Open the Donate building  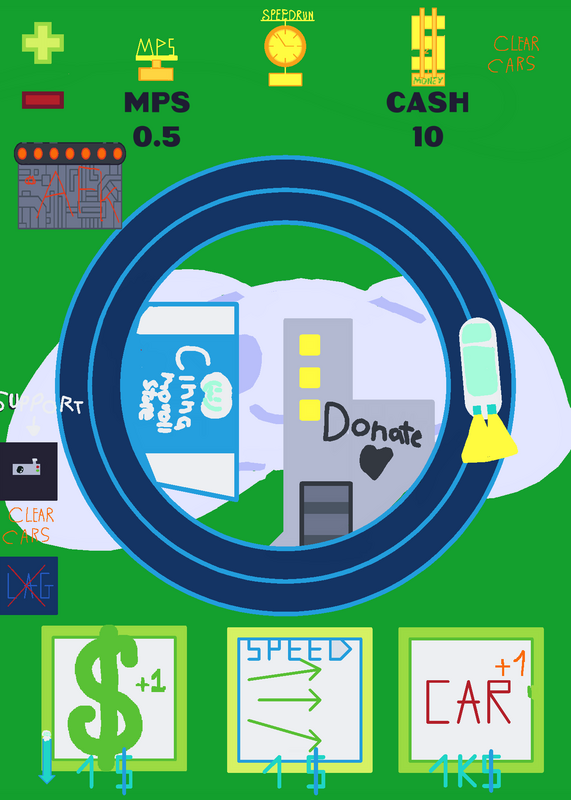point(359,433)
